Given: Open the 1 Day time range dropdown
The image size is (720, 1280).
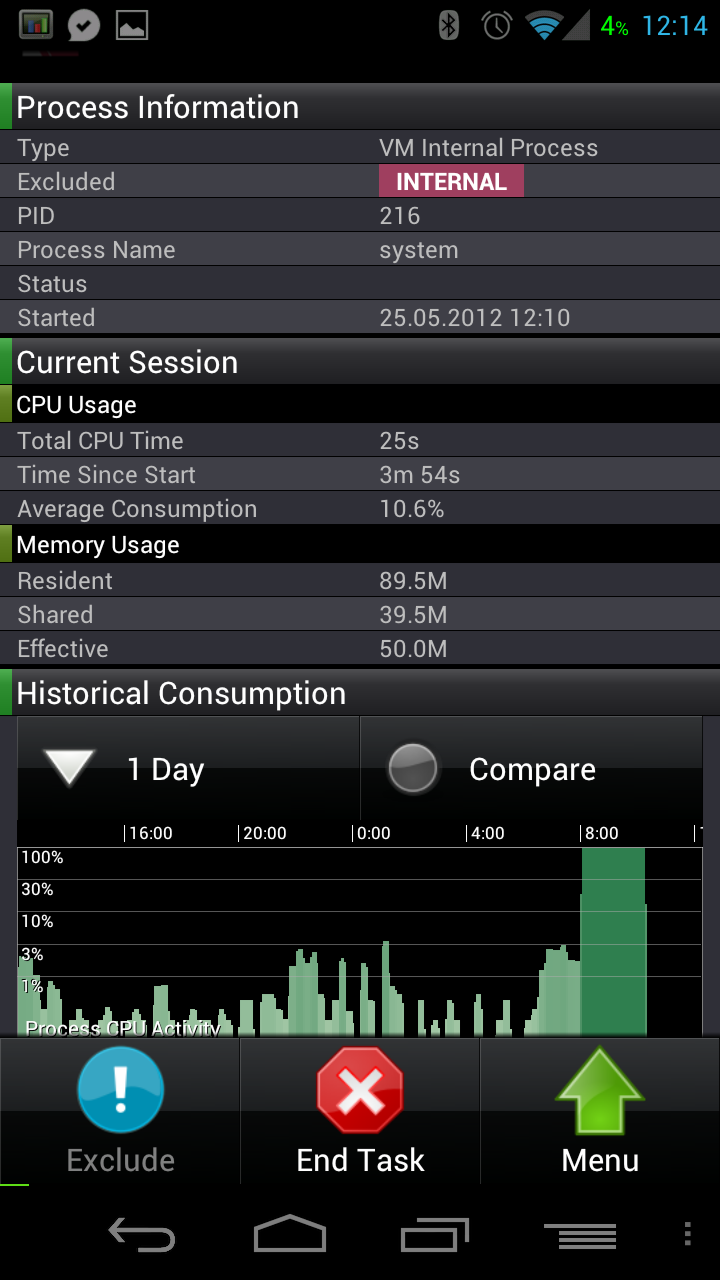Looking at the screenshot, I should point(188,769).
